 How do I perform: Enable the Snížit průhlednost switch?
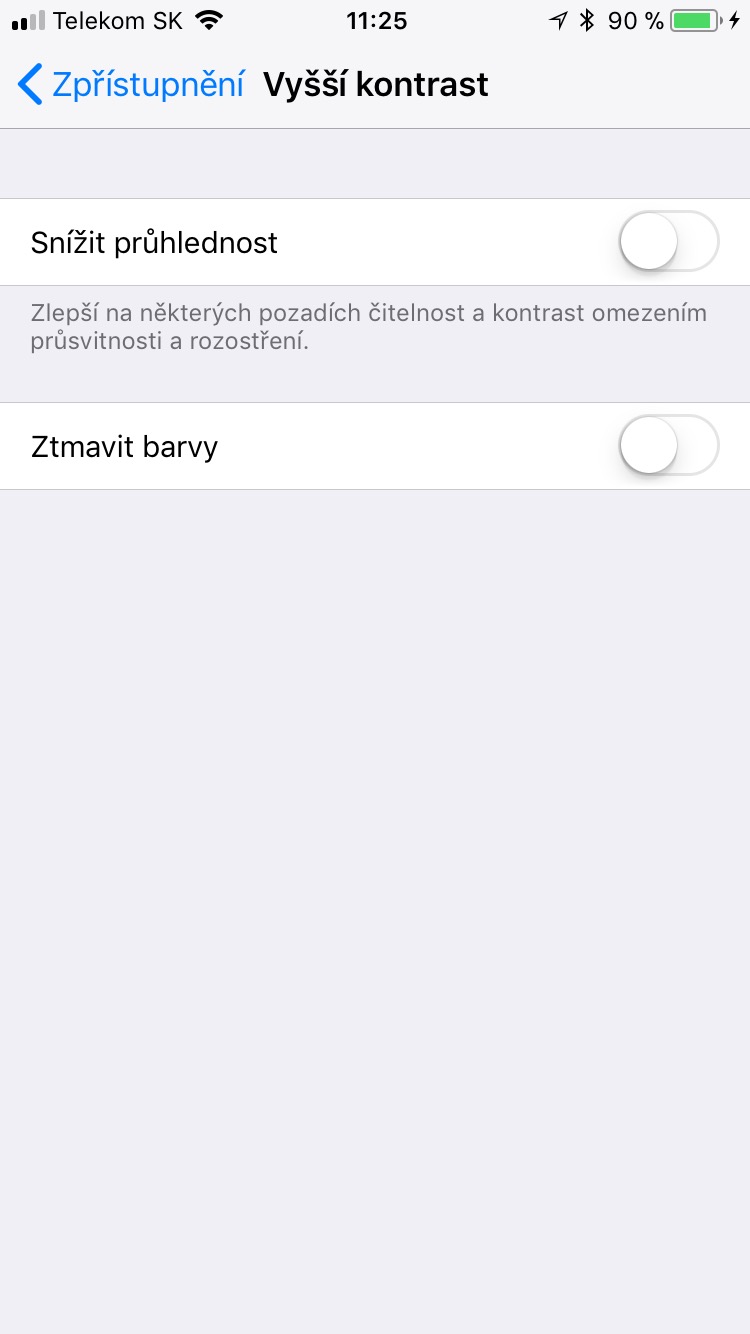pos(668,242)
